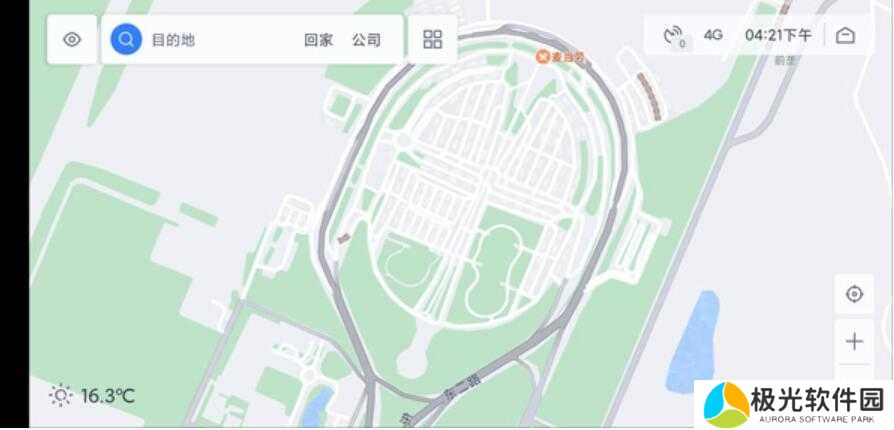Zoom in with the plus button
894x430 pixels.
[x=854, y=341]
